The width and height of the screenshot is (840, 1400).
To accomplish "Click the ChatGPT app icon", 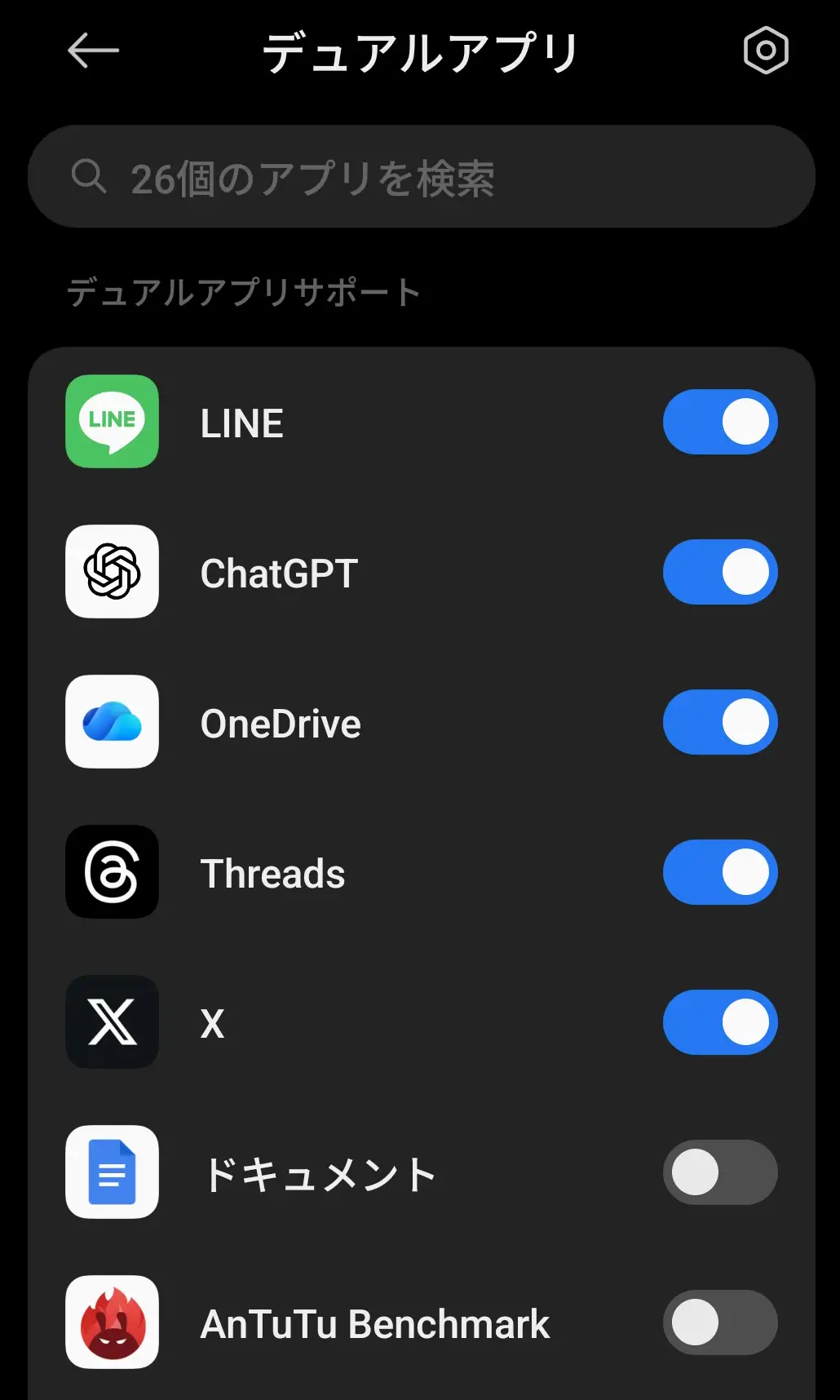I will coord(112,572).
